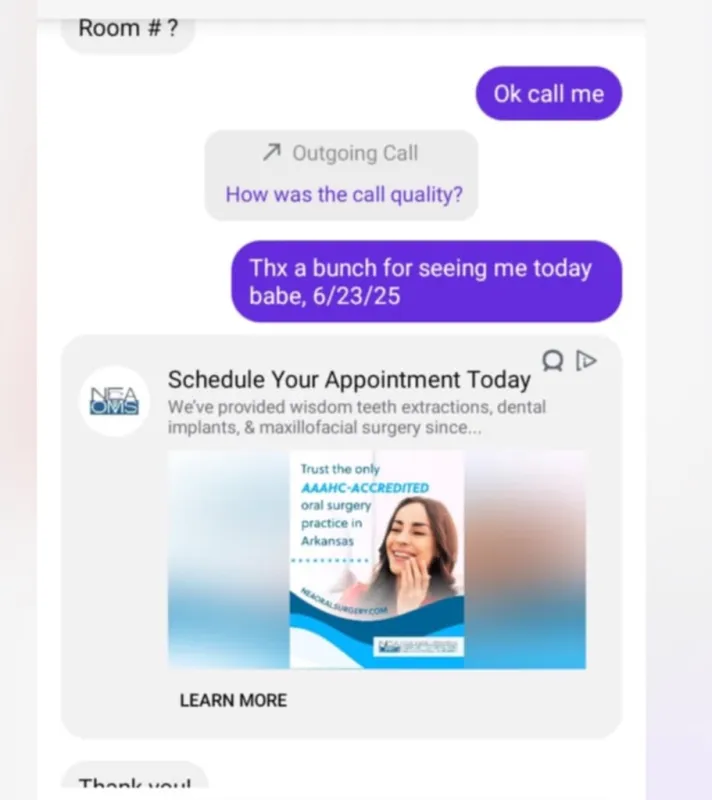The image size is (712, 800).
Task: Open the ad info bubble icon
Action: (x=552, y=361)
